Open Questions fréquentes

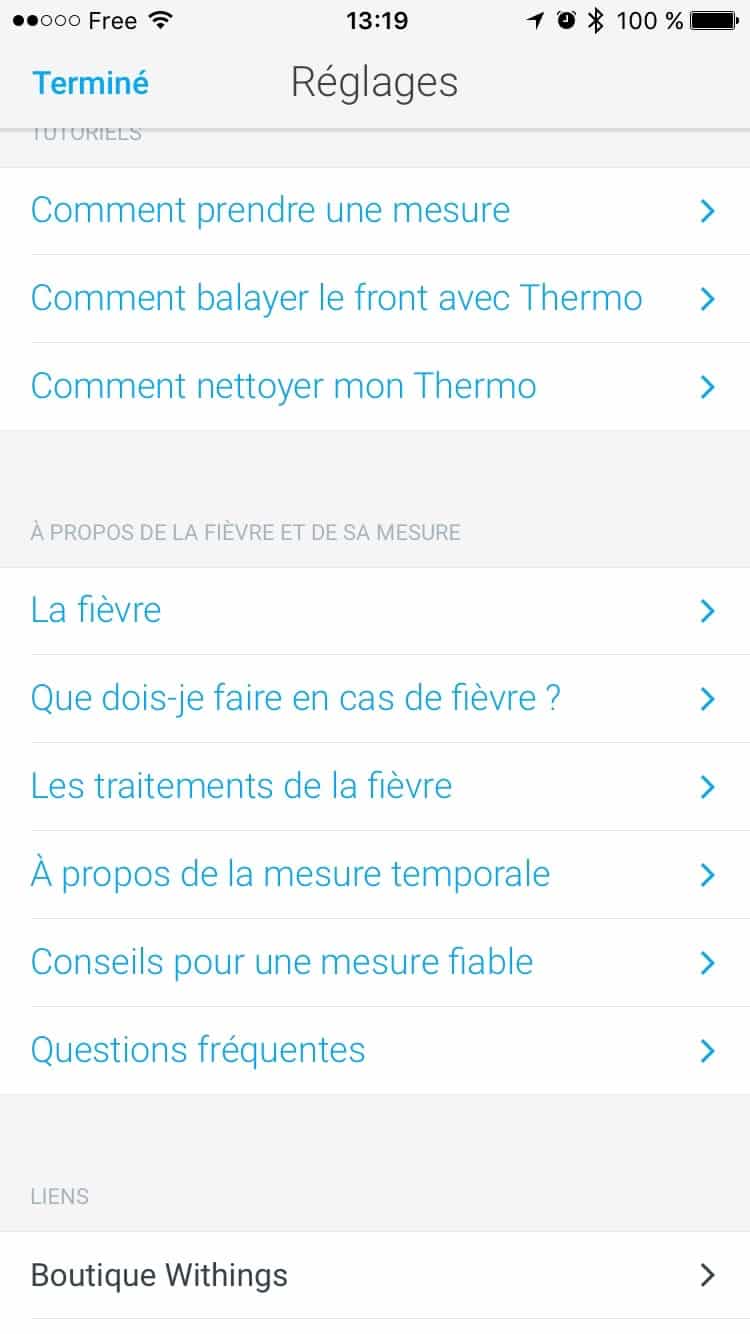(x=375, y=1051)
